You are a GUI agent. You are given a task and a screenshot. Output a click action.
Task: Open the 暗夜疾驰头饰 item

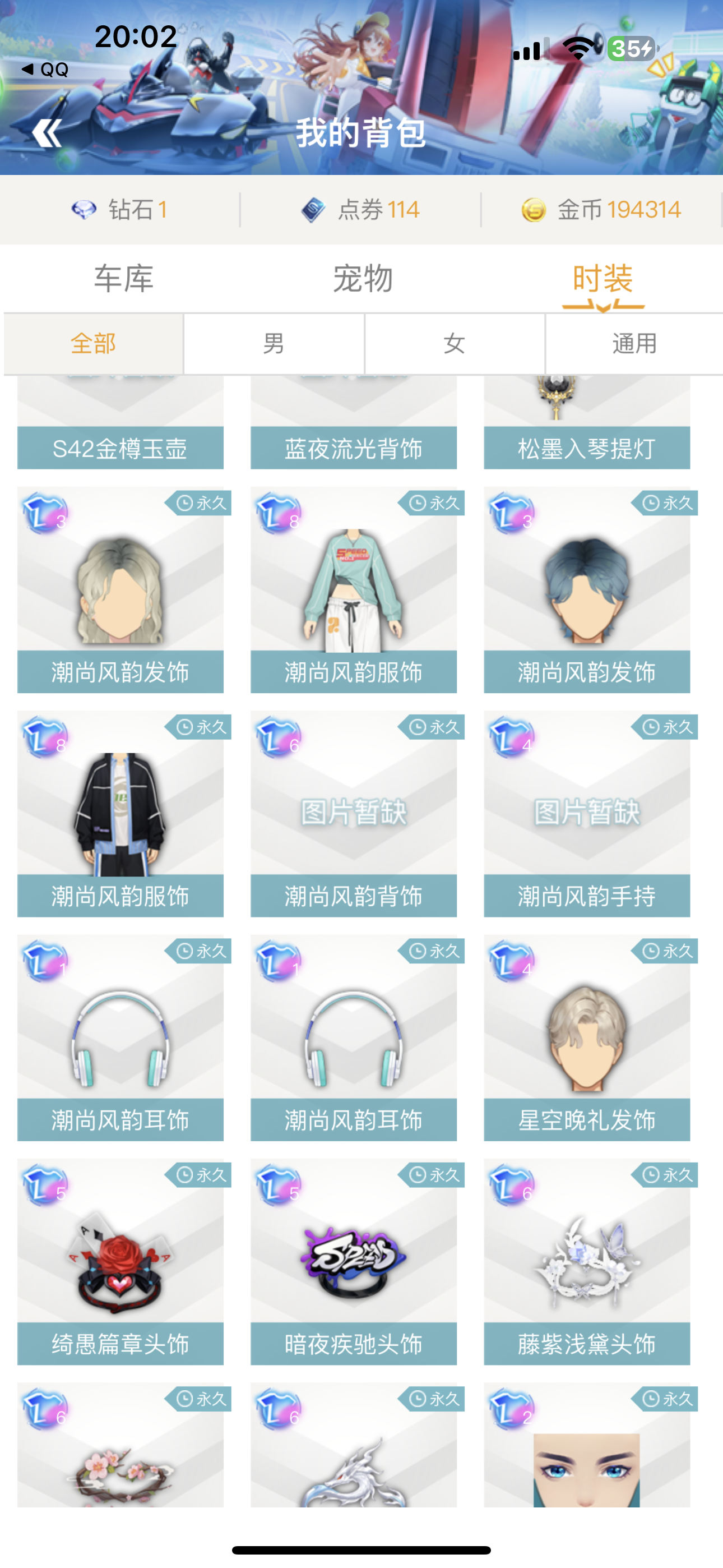pyautogui.click(x=354, y=1262)
